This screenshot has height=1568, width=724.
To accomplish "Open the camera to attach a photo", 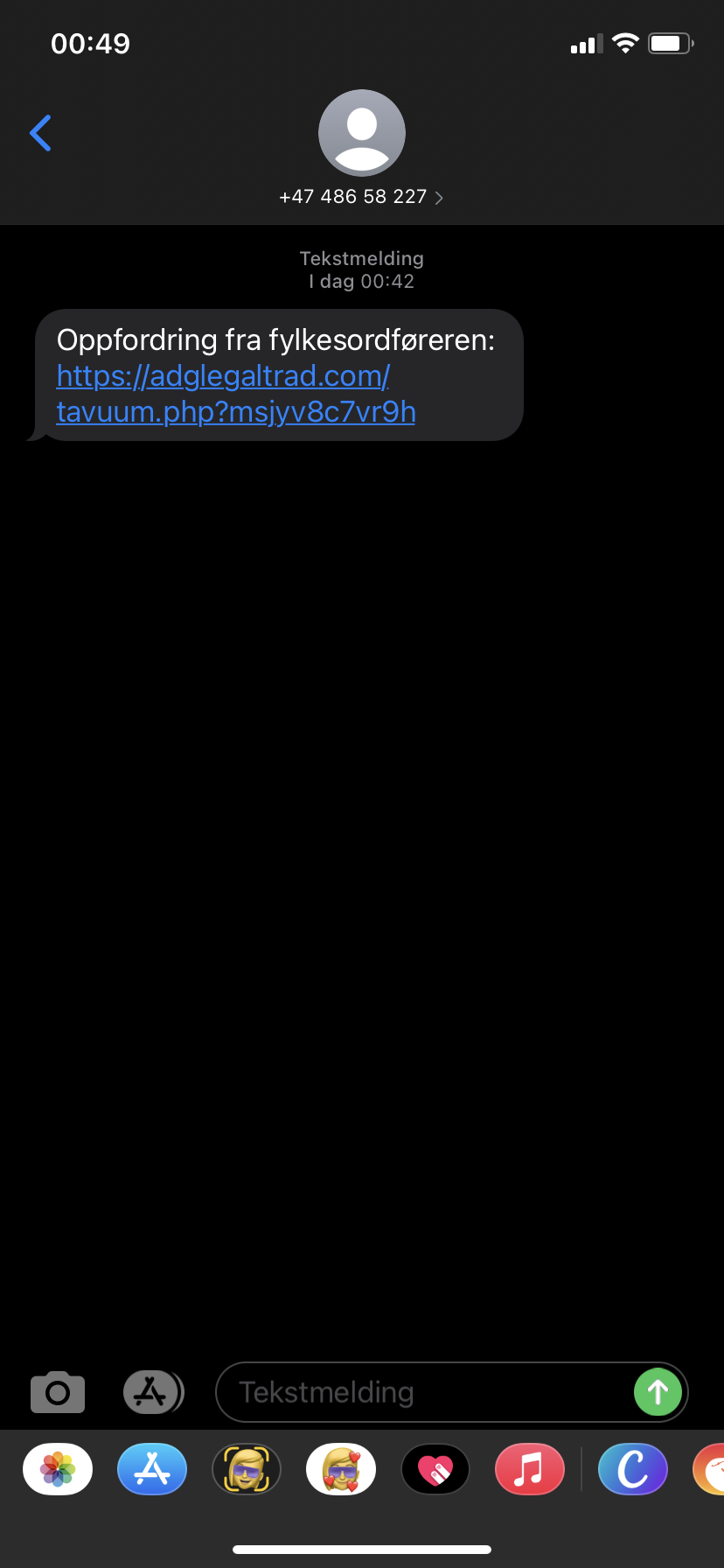I will tap(58, 1392).
